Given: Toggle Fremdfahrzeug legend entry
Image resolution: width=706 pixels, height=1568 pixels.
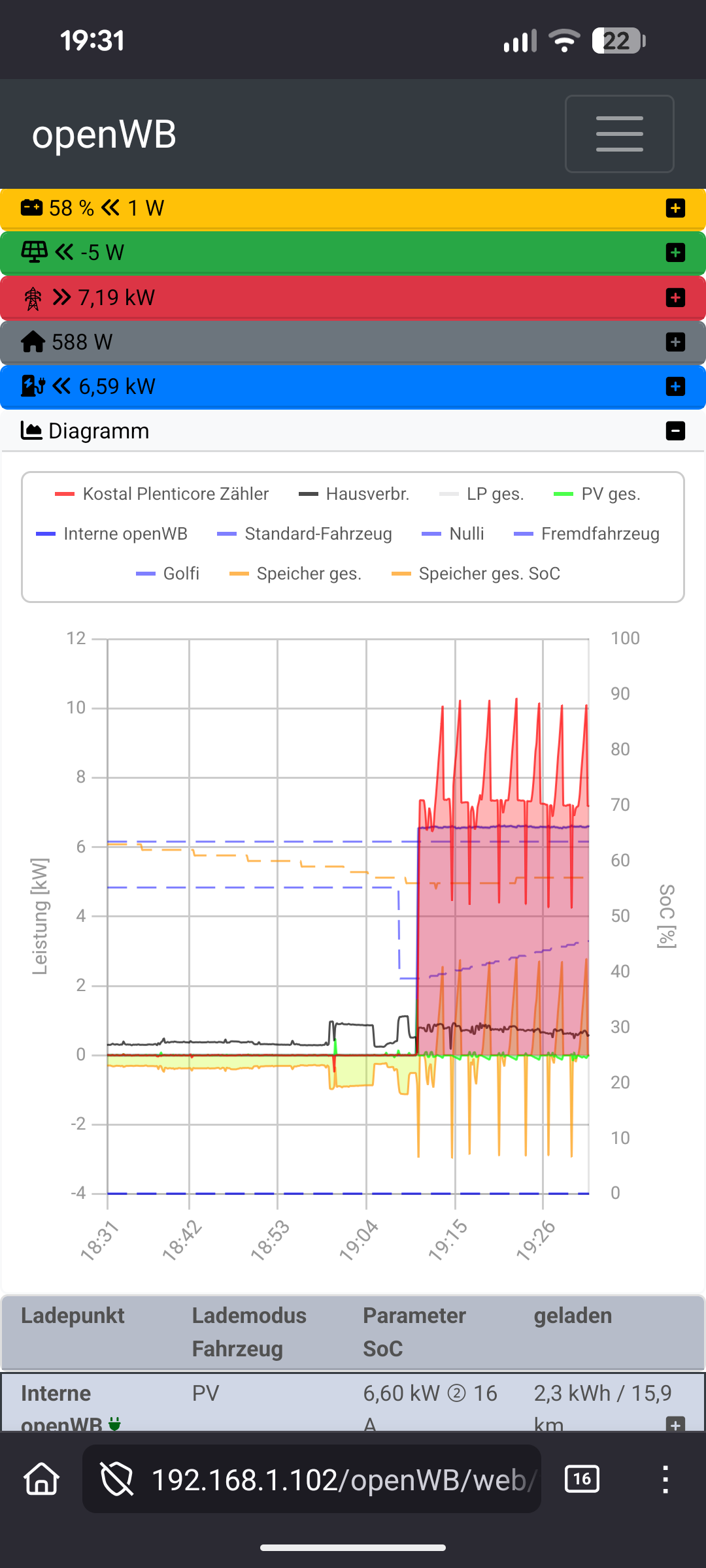Looking at the screenshot, I should pyautogui.click(x=586, y=534).
